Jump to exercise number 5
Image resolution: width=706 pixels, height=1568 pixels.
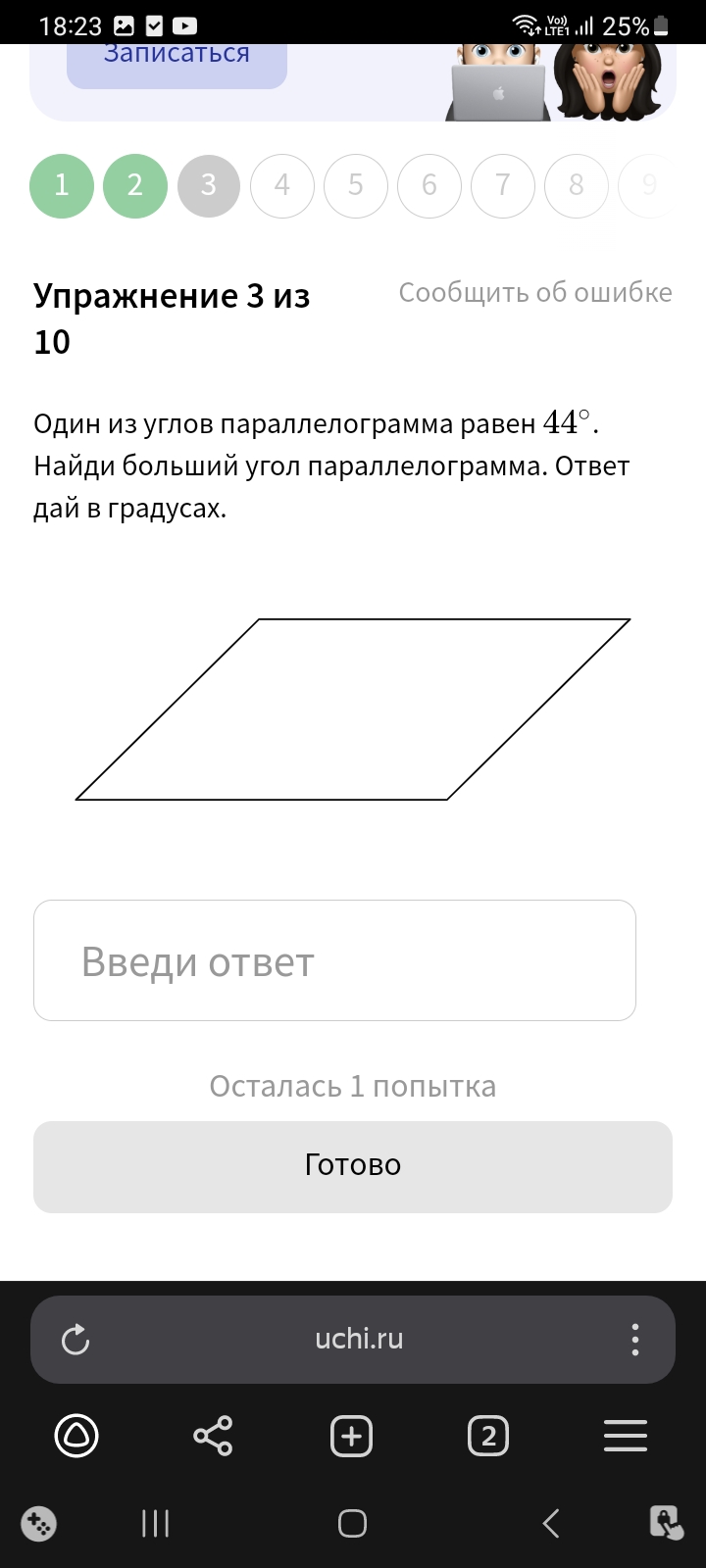(x=355, y=185)
